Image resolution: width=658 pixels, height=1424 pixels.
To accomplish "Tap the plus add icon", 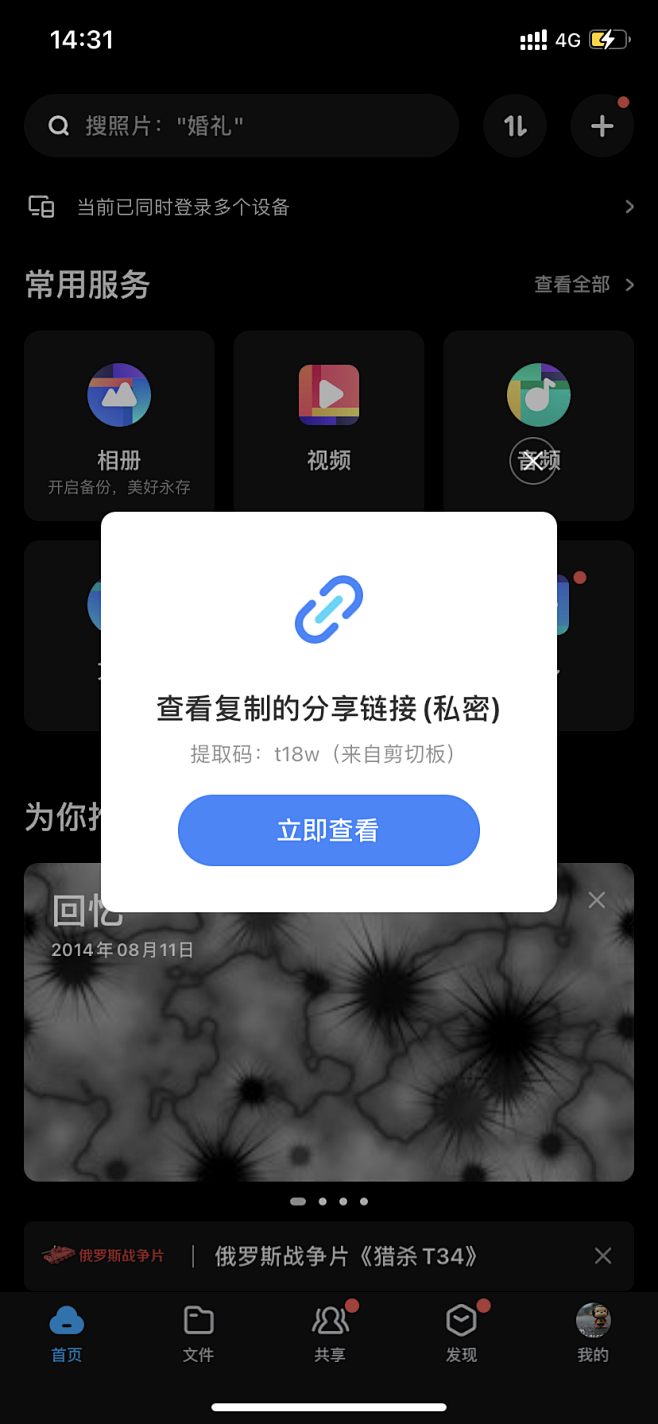I will 602,126.
